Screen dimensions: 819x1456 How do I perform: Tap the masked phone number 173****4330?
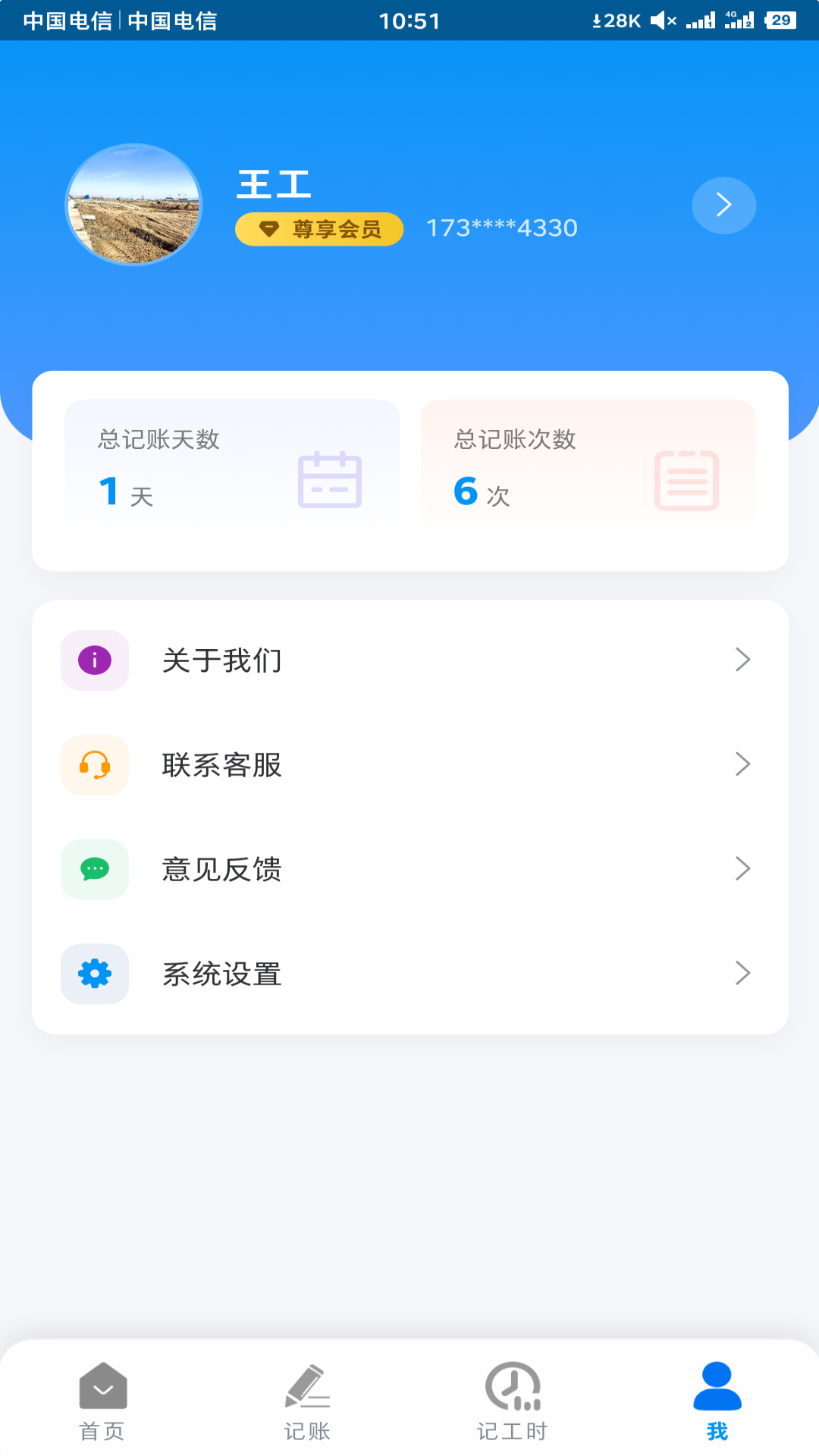pyautogui.click(x=502, y=227)
